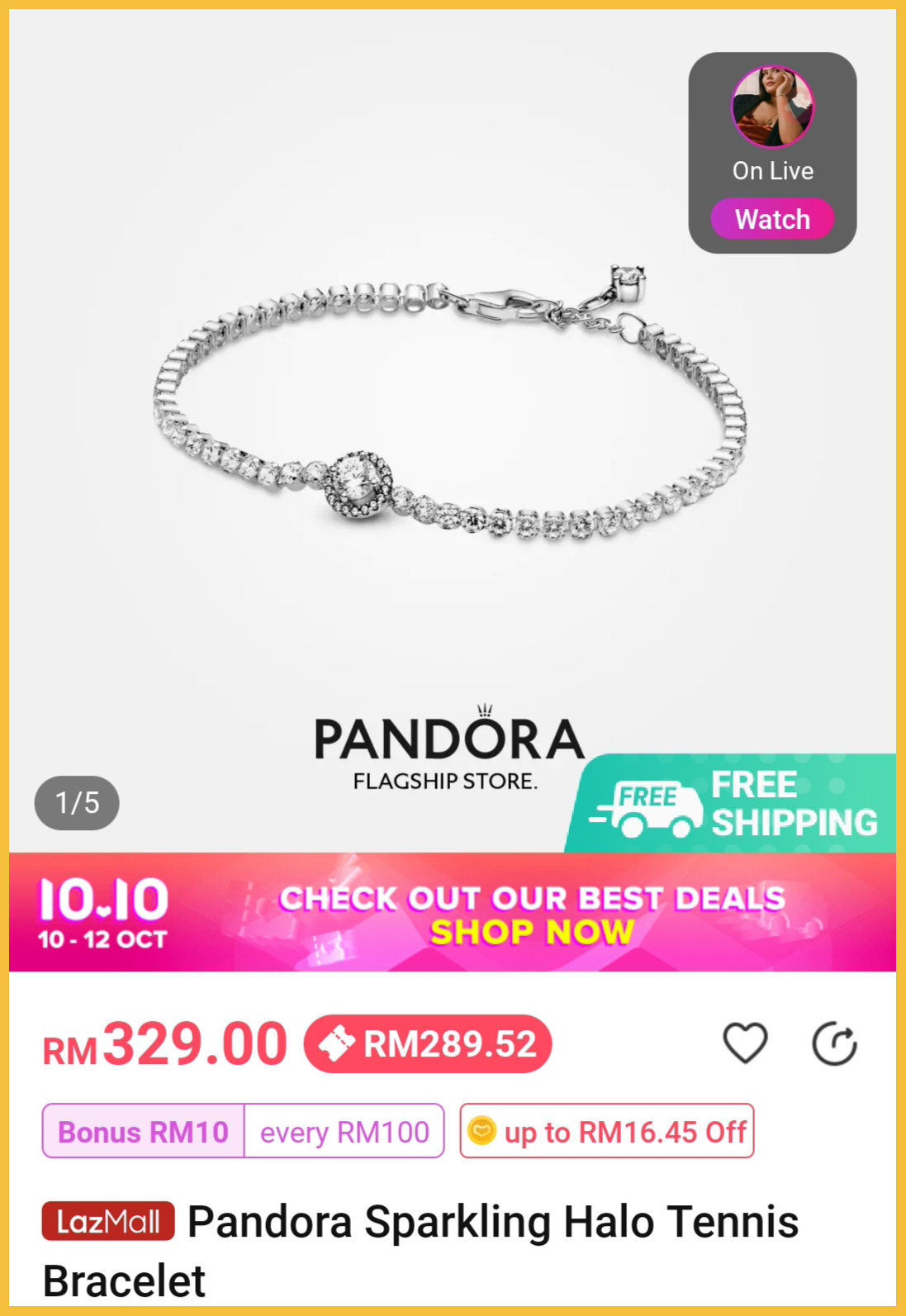The image size is (906, 1316).
Task: Open the Bonus RM10 every RM100 promotion
Action: coord(243,1131)
